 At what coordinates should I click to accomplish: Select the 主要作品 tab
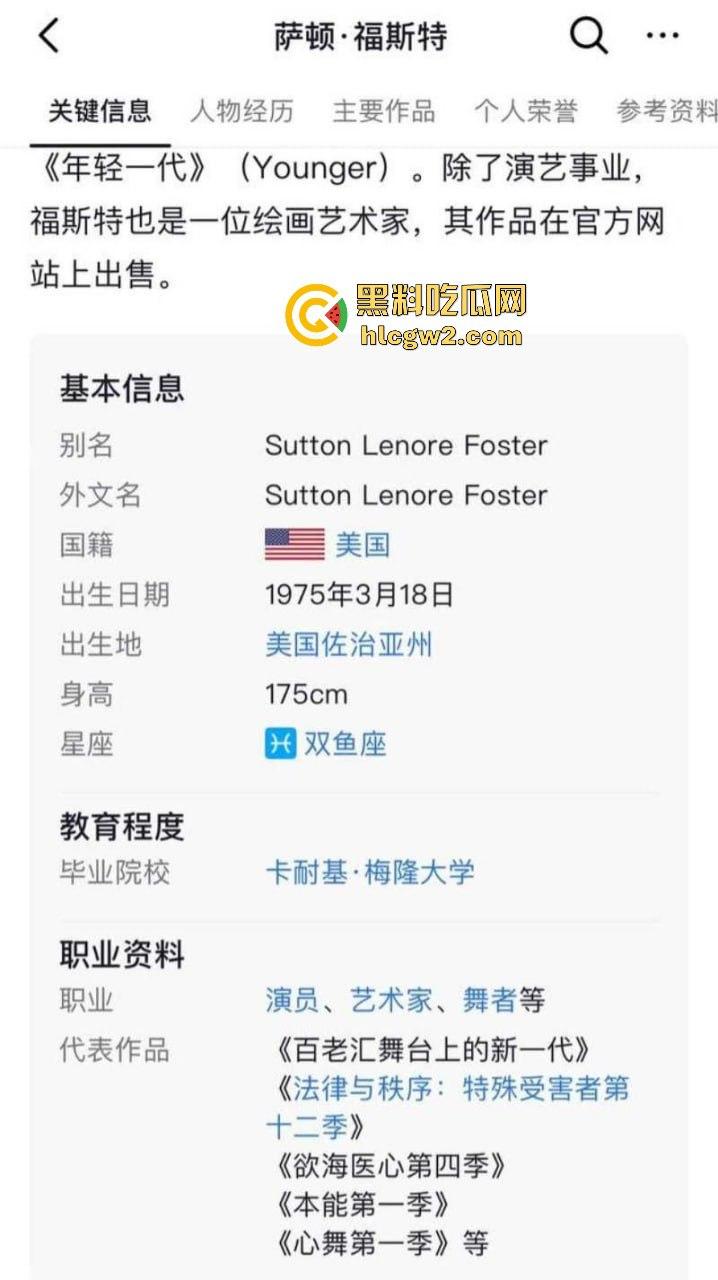384,111
